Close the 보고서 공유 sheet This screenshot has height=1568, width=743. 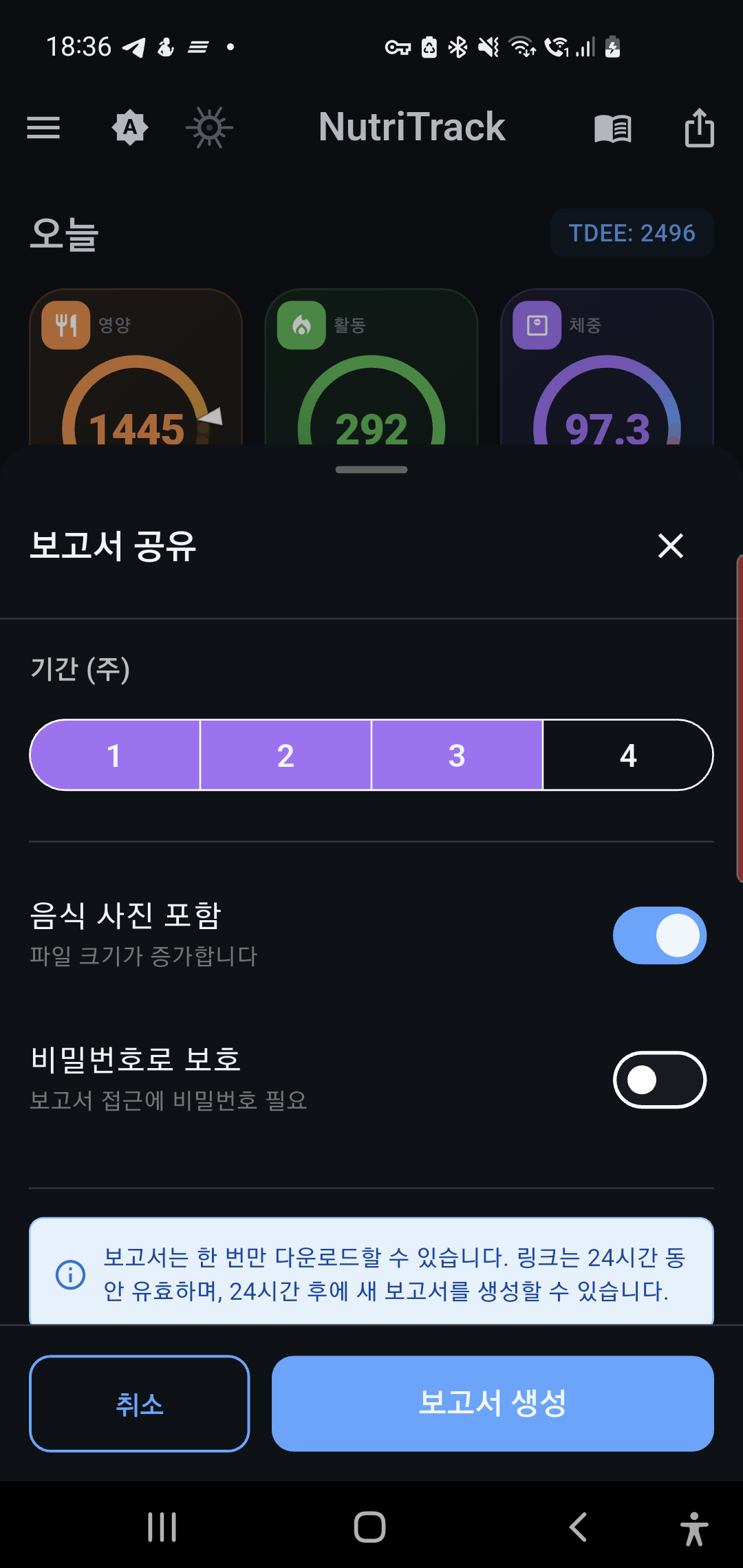pyautogui.click(x=670, y=546)
